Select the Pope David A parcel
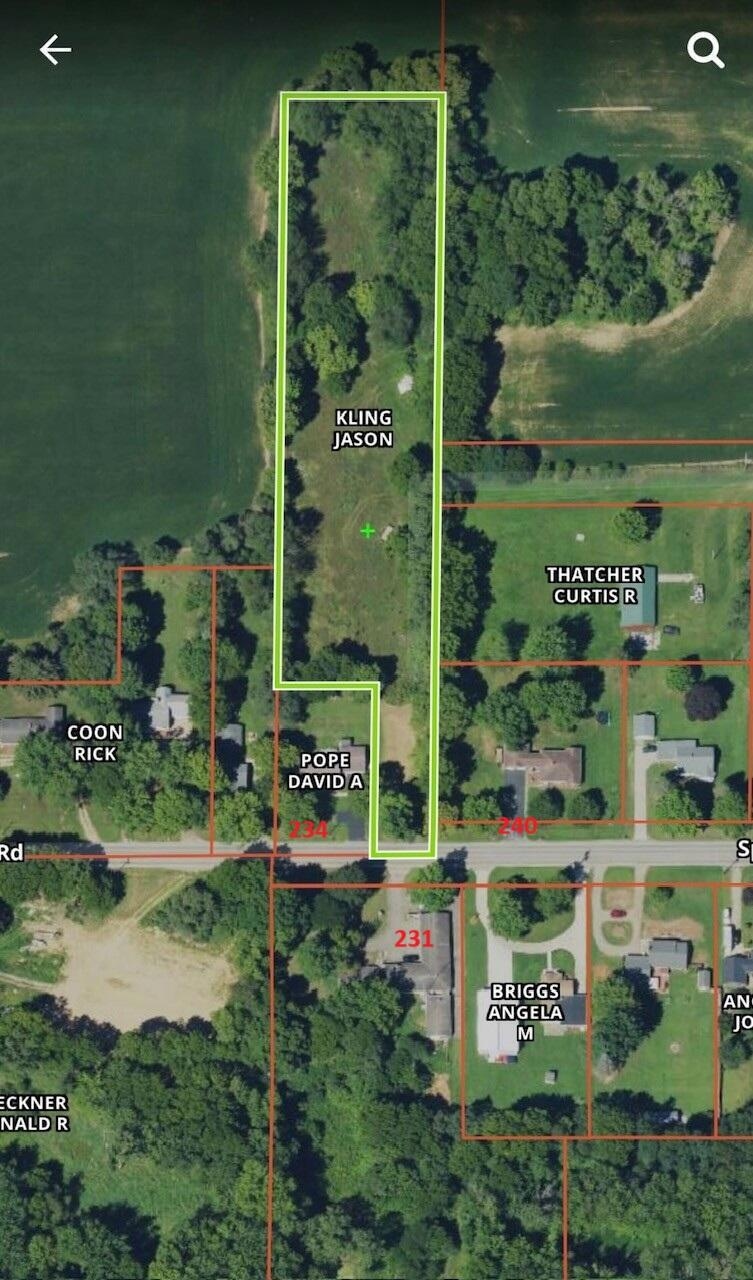This screenshot has height=1280, width=753. click(325, 770)
